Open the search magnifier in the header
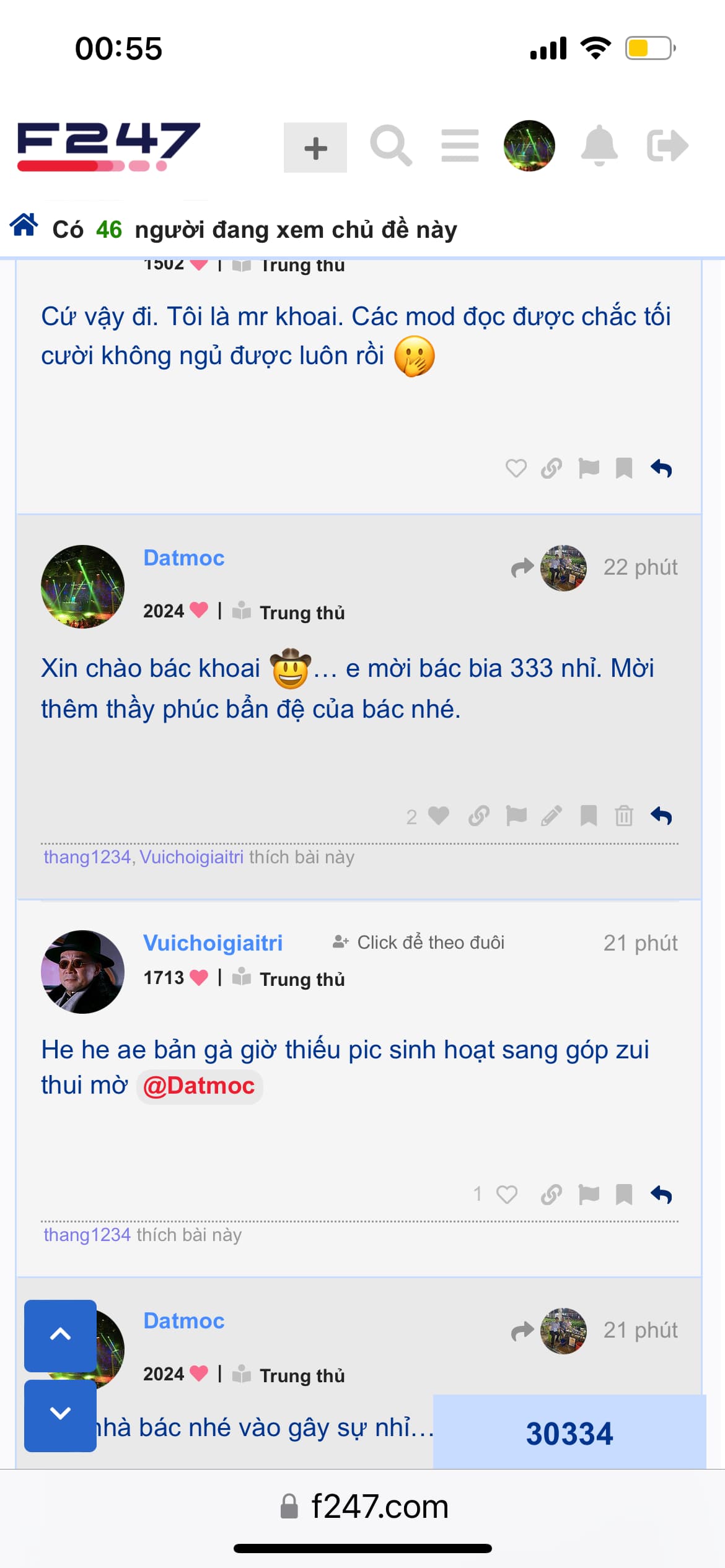Image resolution: width=725 pixels, height=1568 pixels. click(x=390, y=146)
